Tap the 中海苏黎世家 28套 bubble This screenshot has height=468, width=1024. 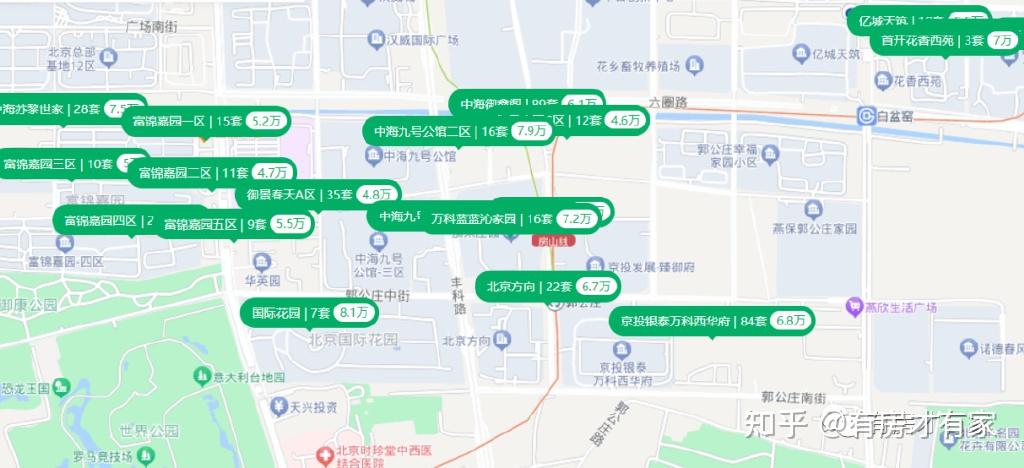tap(66, 108)
